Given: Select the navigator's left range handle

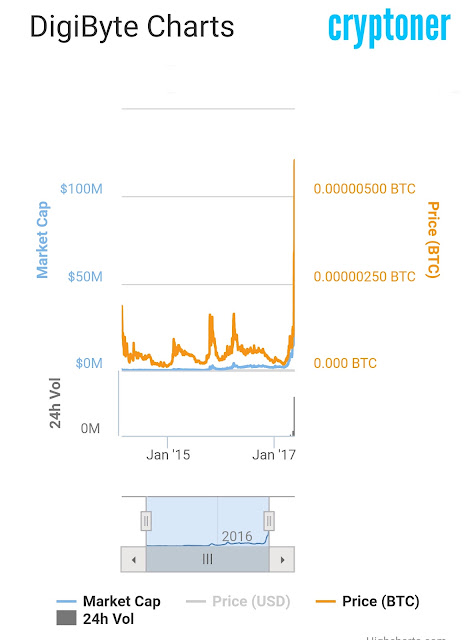Looking at the screenshot, I should coord(146,521).
